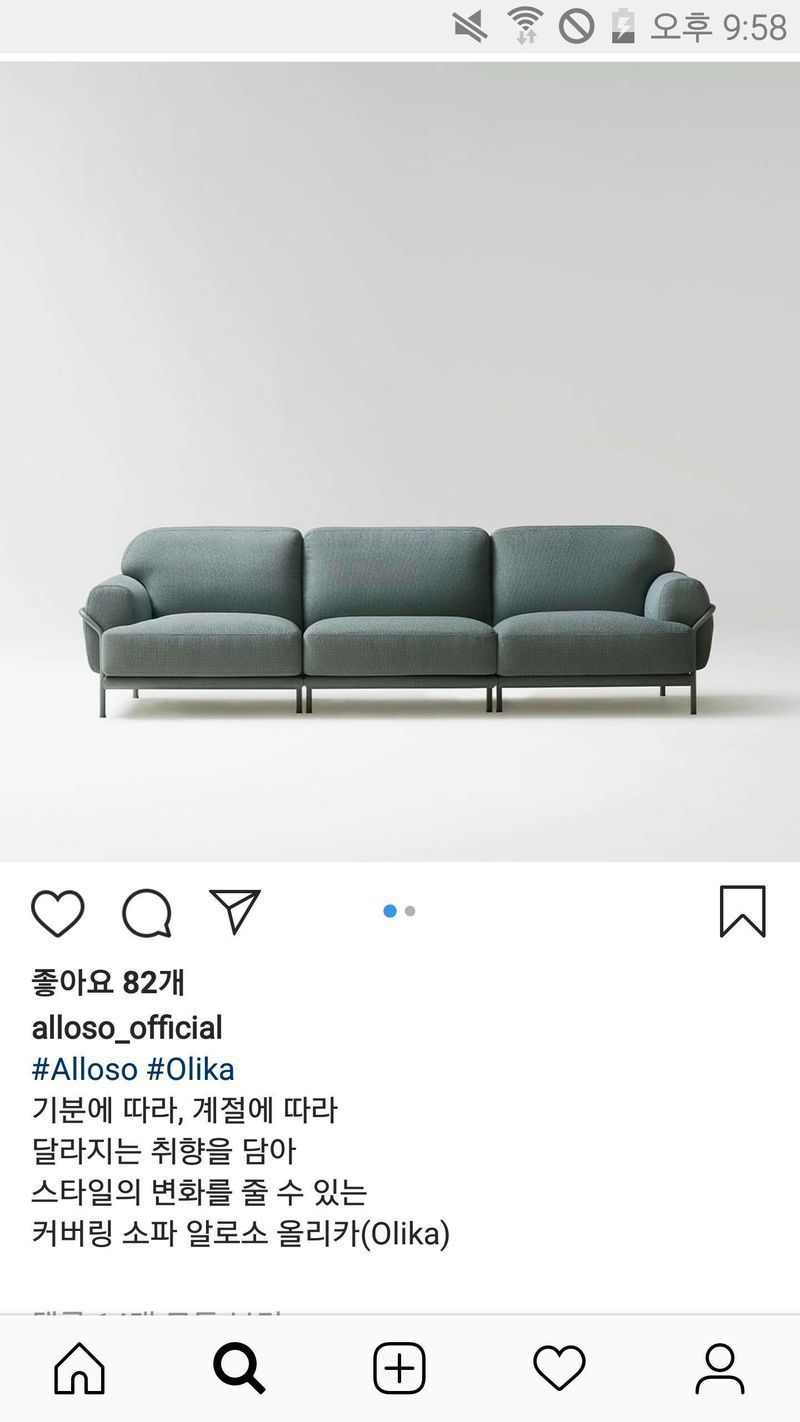Bookmark the Olika sofa post
This screenshot has width=800, height=1422.
click(742, 911)
